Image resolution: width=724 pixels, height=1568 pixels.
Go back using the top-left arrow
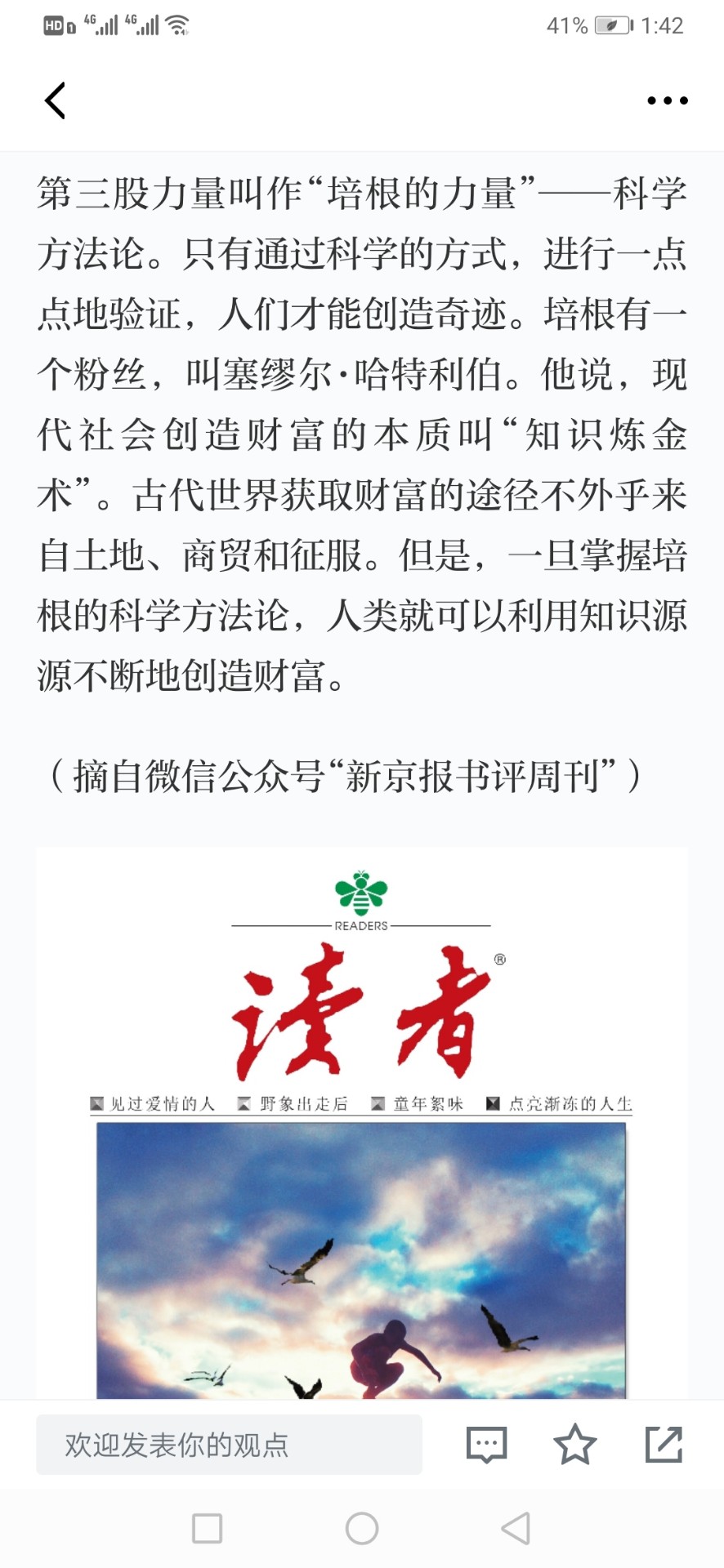[x=55, y=100]
